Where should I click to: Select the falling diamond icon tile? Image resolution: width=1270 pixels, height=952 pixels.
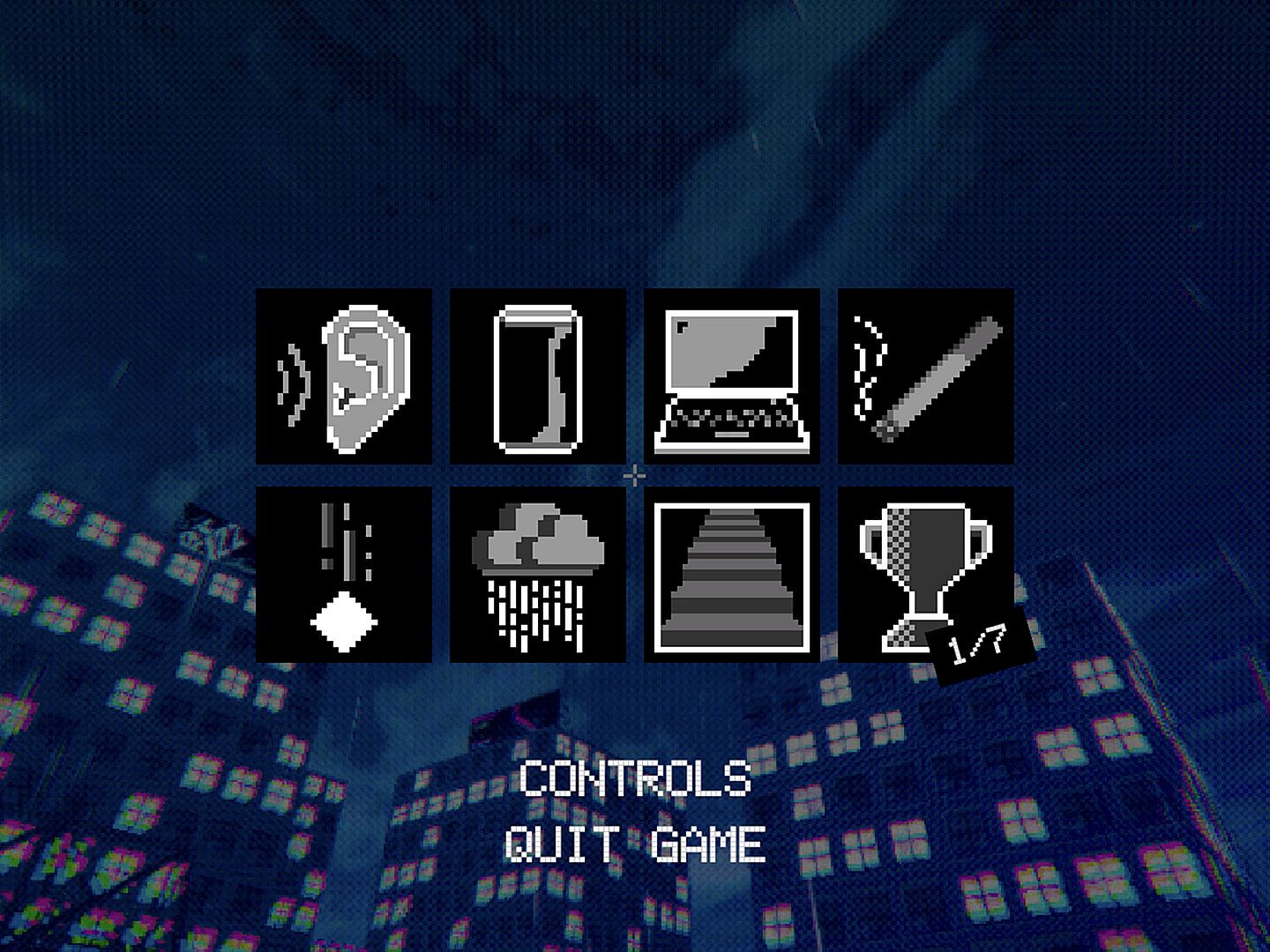(344, 574)
